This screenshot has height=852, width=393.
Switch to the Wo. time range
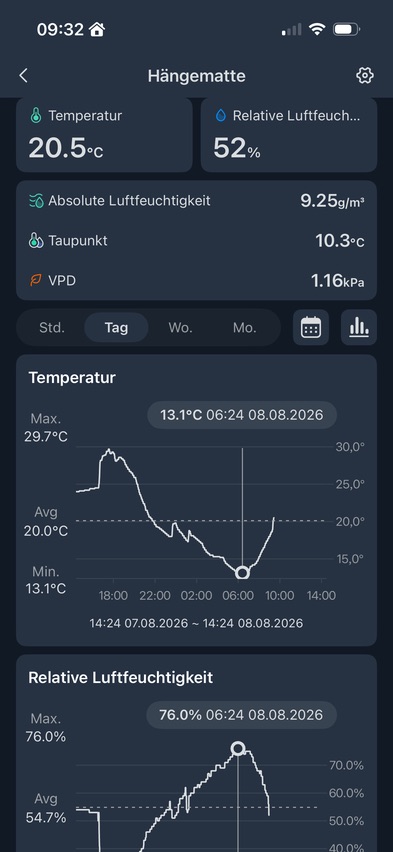(x=180, y=328)
